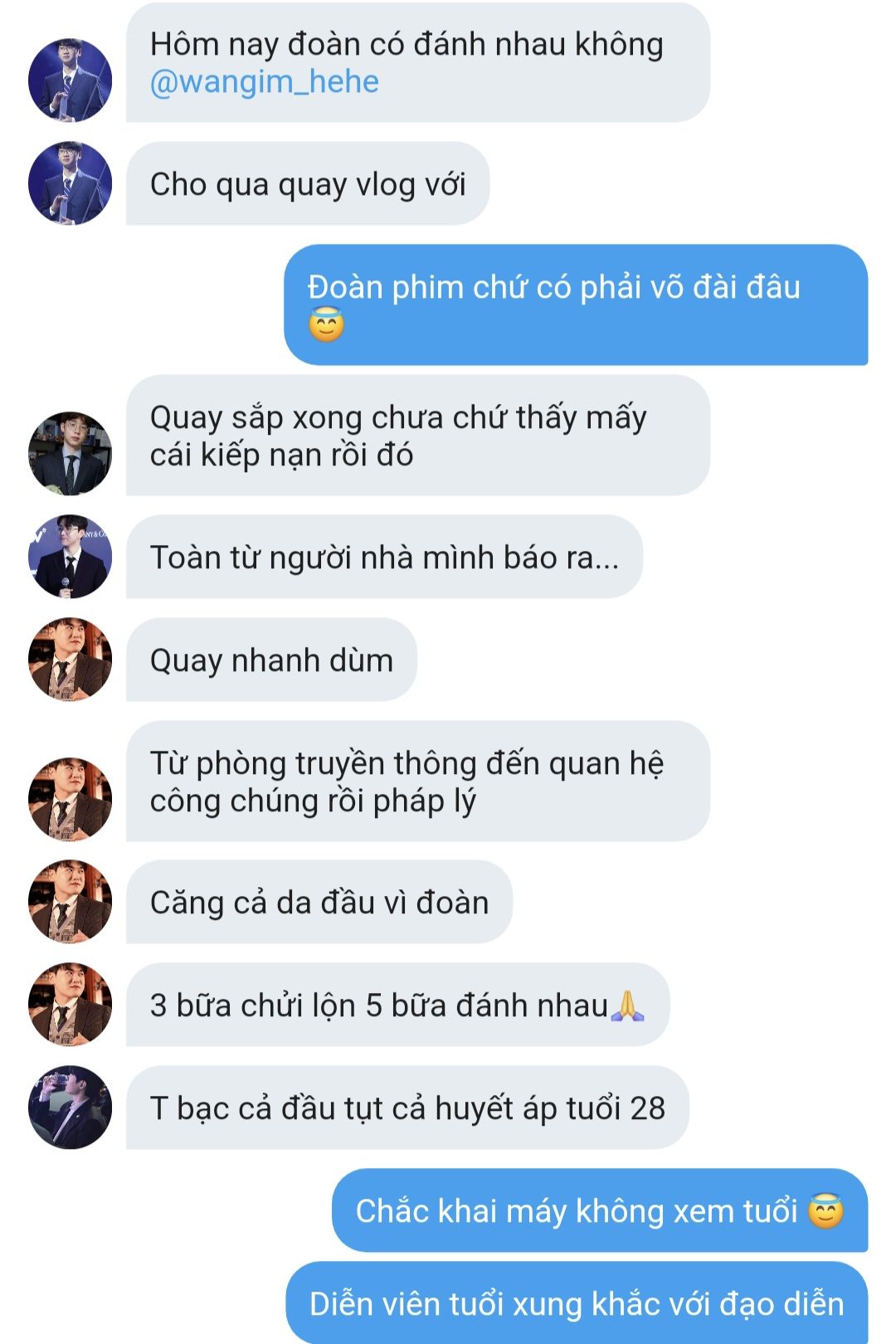This screenshot has height=1344, width=896.
Task: Tap avatar next to "T bạc cả đầu" message
Action: click(70, 1108)
